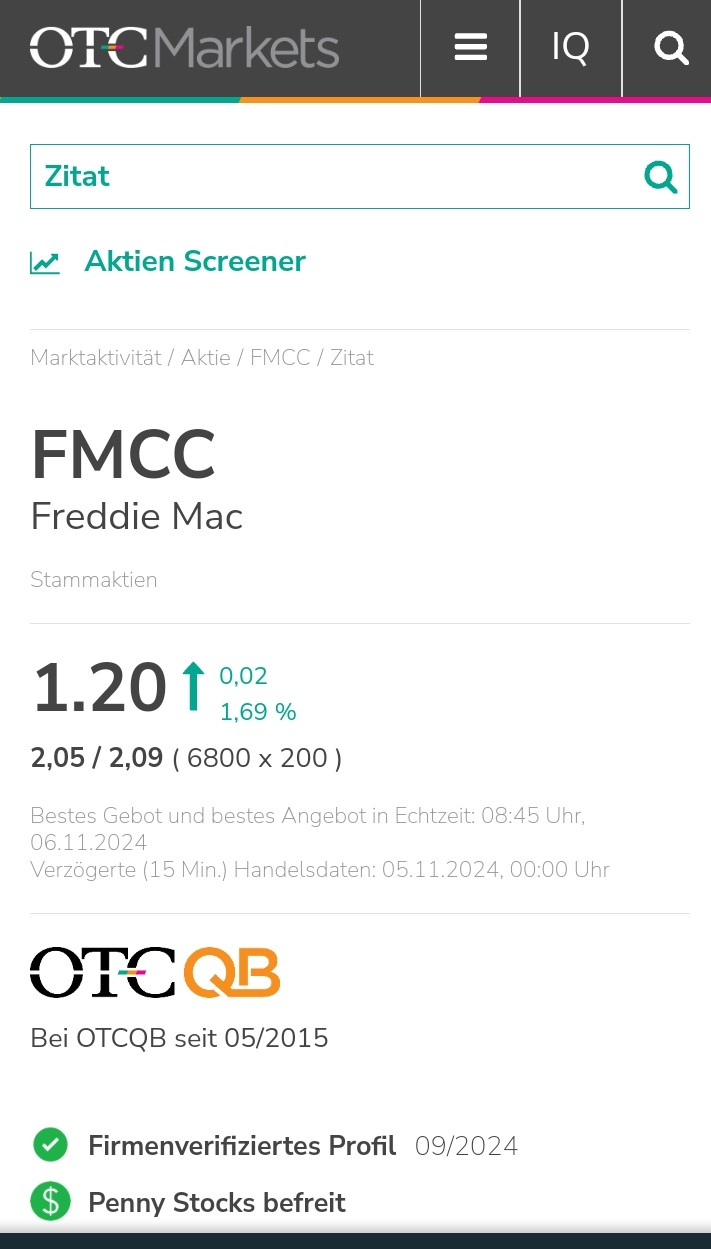This screenshot has width=711, height=1249.
Task: Open the hamburger menu in the header
Action: (x=470, y=47)
